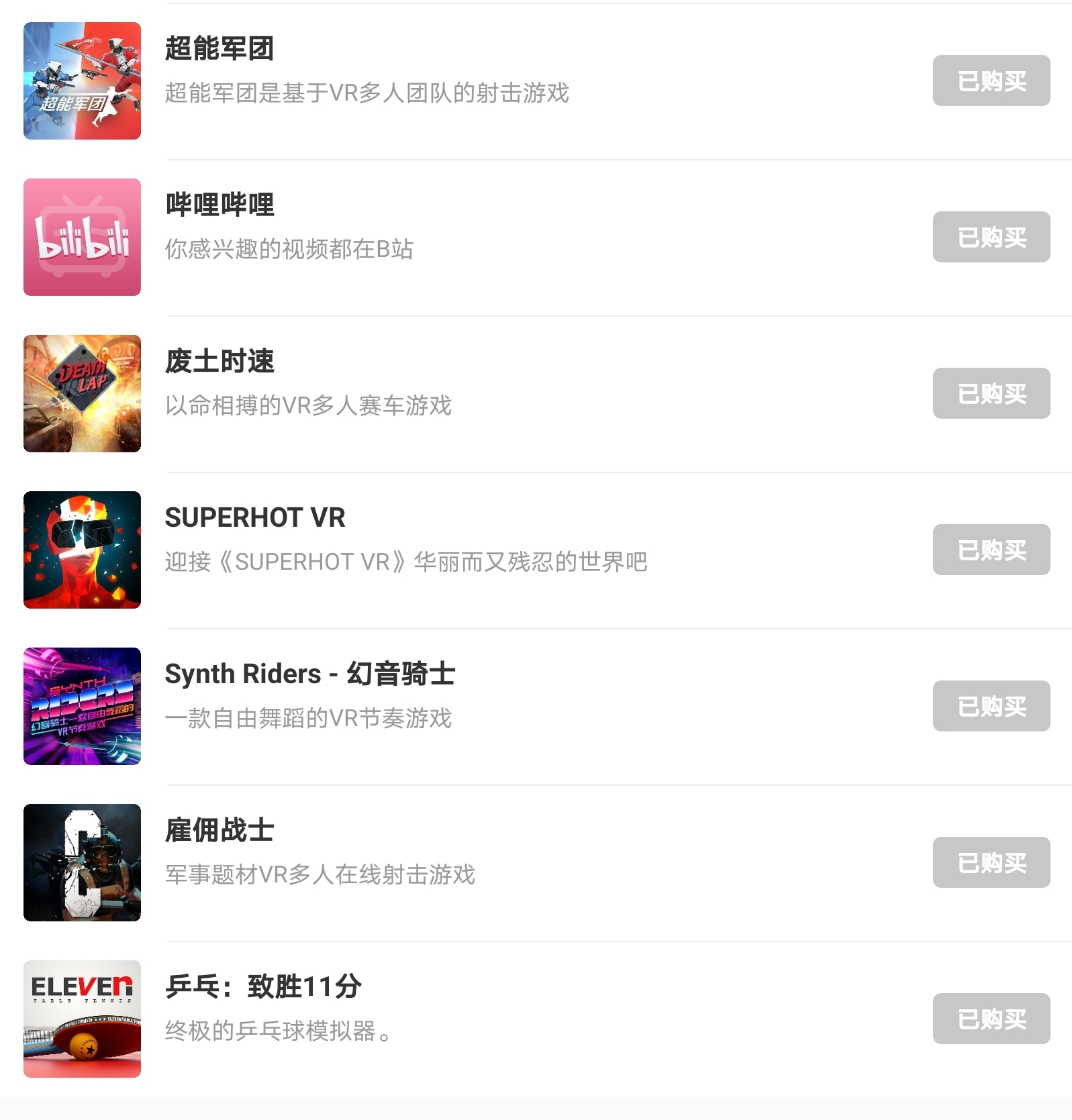Open the 哔哩哔哩 listing
This screenshot has height=1120, width=1072.
click(220, 205)
